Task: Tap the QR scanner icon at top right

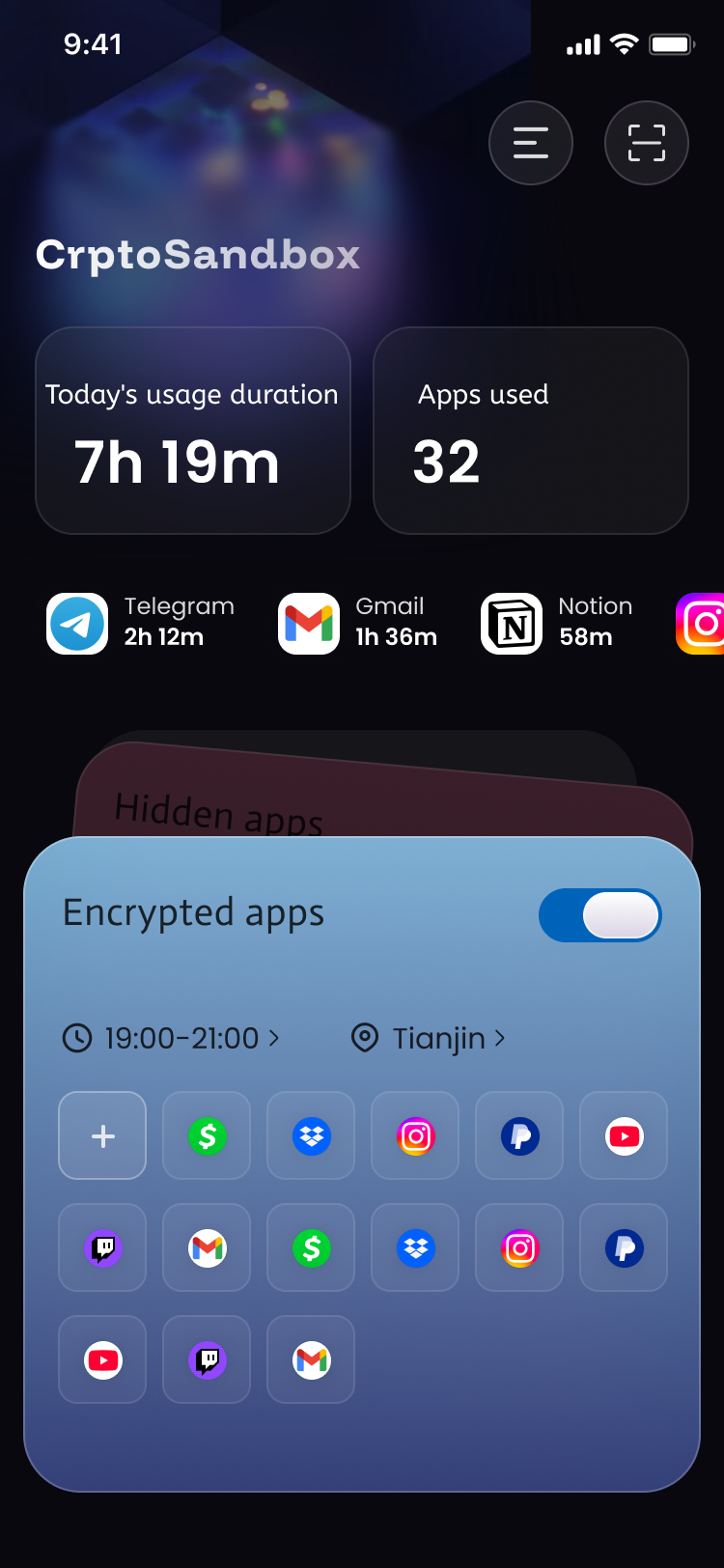Action: [x=647, y=143]
